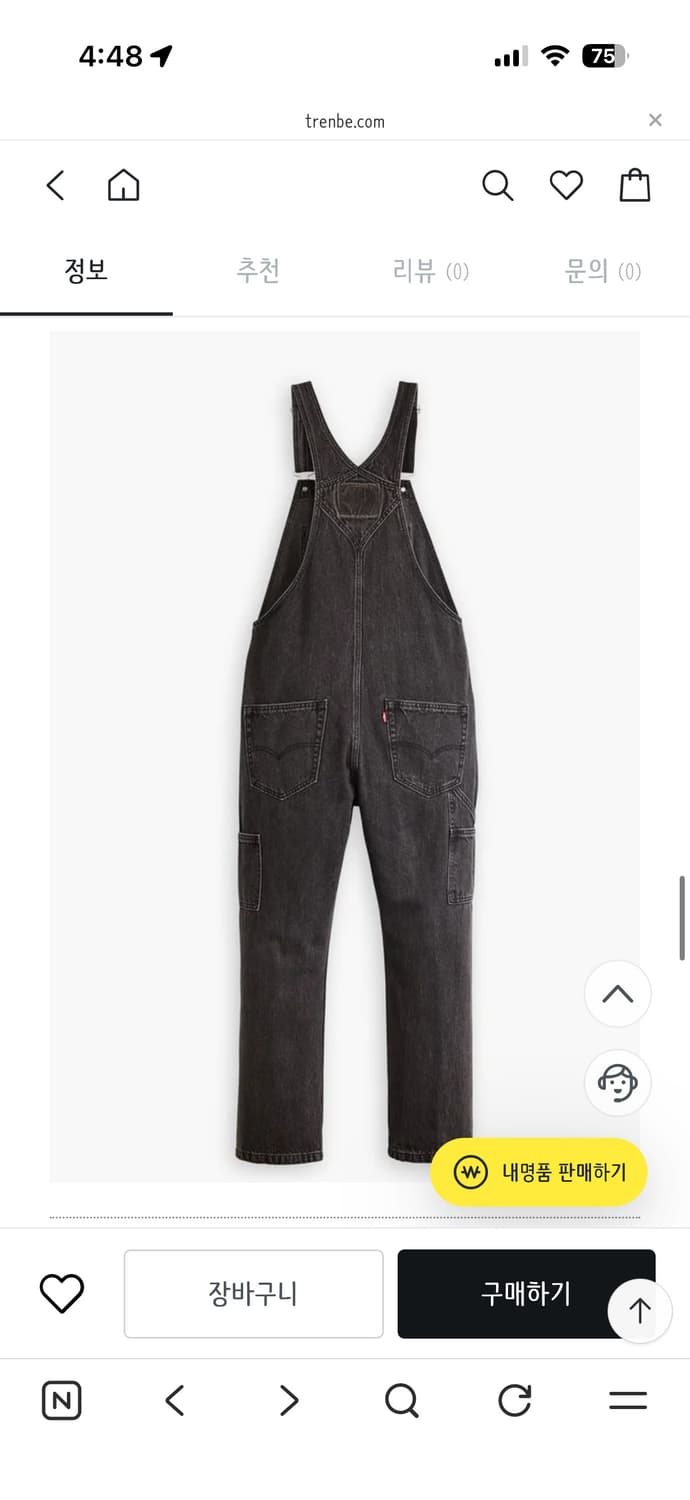The image size is (690, 1500).
Task: Open the browser hamburger menu
Action: pos(628,1401)
